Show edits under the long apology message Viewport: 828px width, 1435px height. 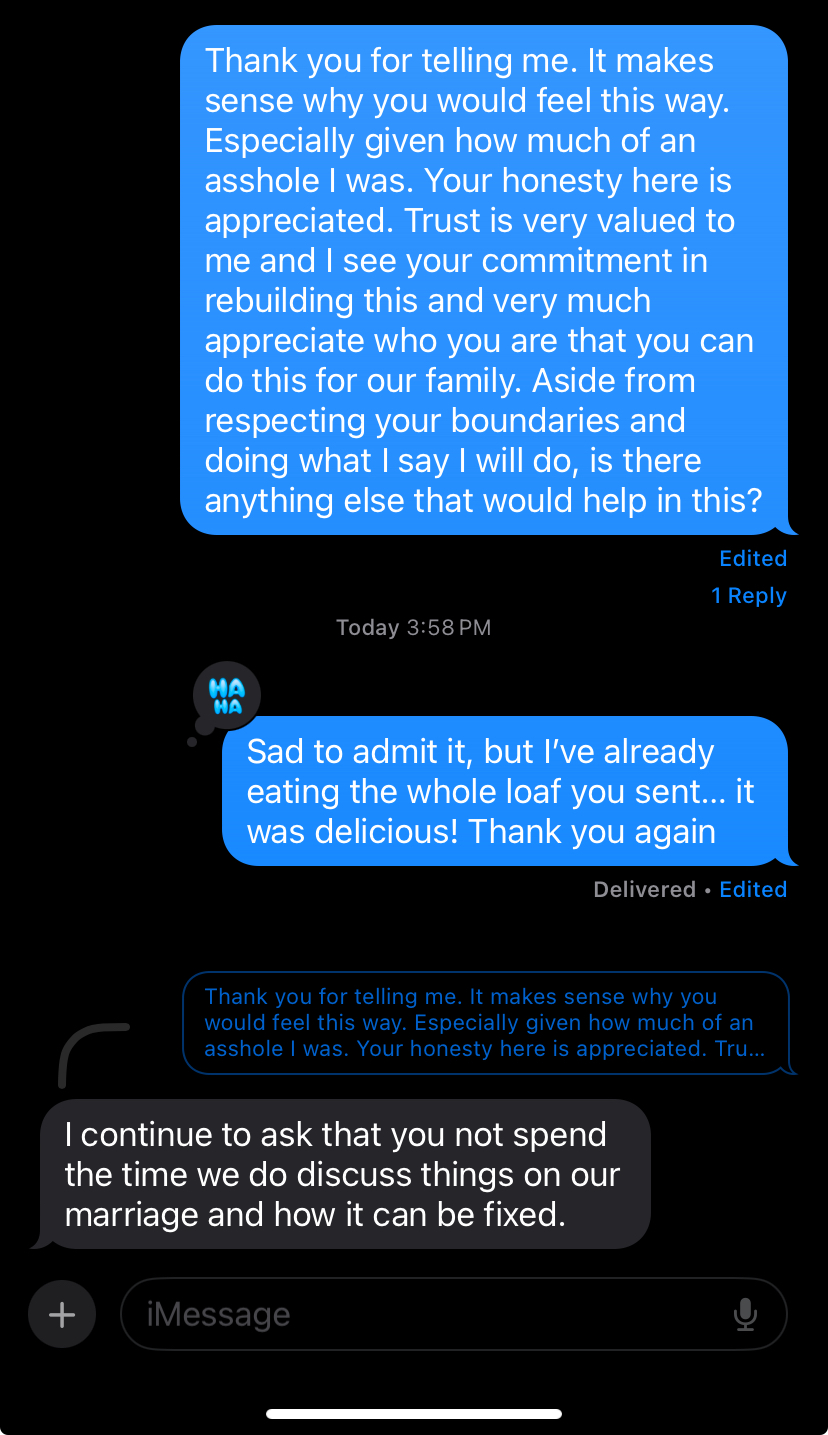click(x=753, y=558)
